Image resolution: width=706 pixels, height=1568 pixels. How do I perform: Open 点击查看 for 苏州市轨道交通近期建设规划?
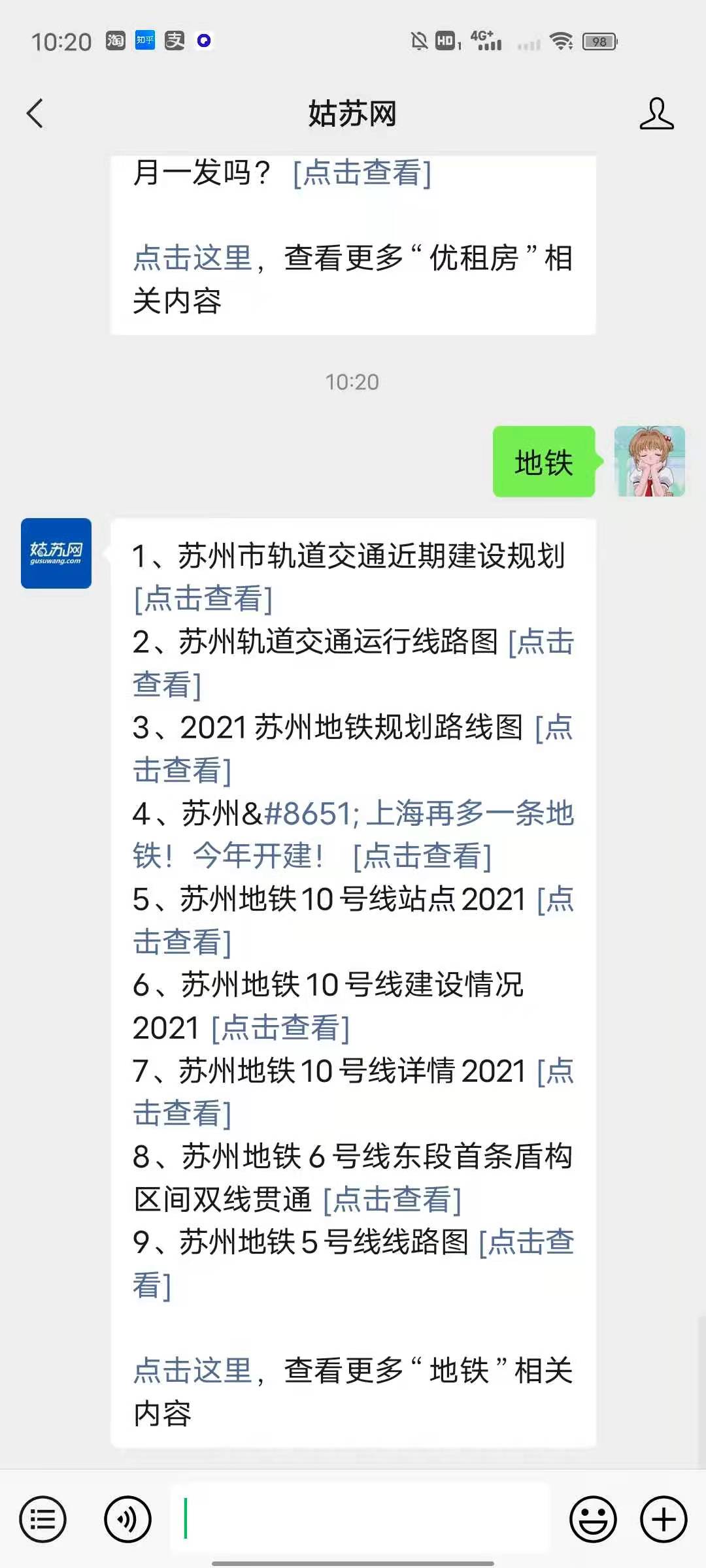[203, 598]
